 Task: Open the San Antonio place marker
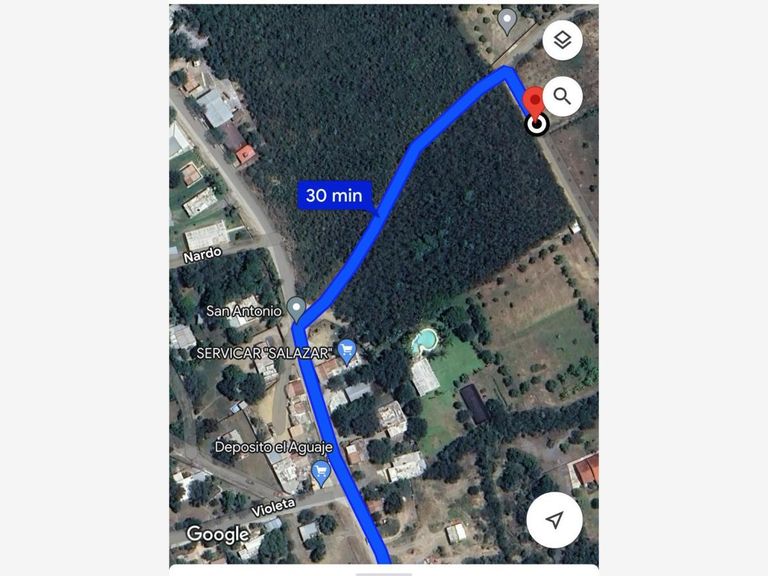coord(295,308)
